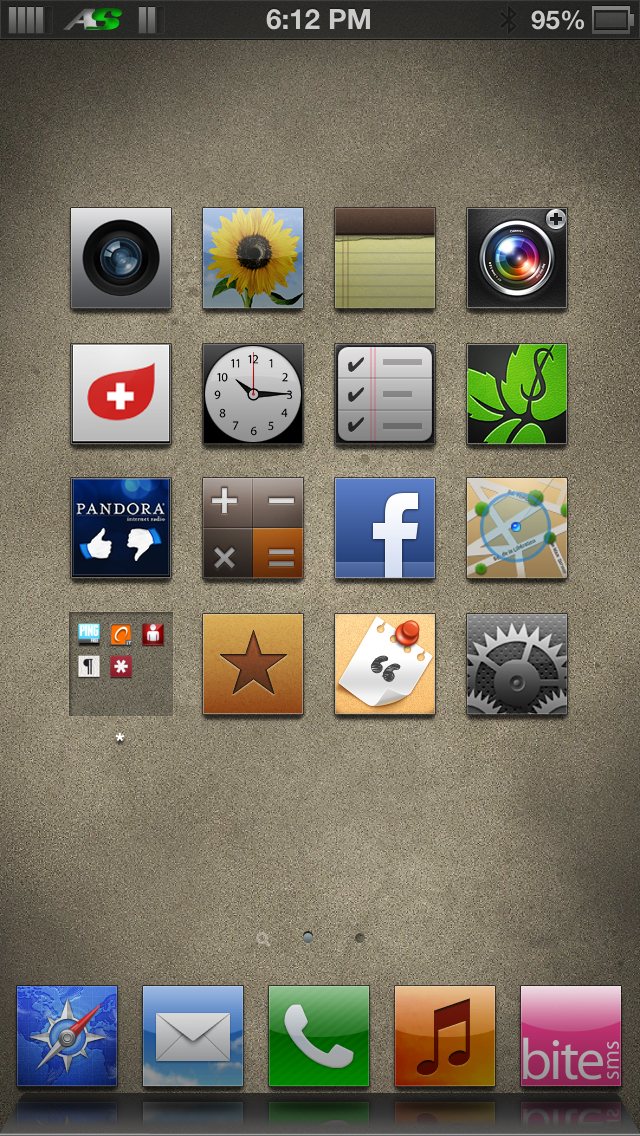Image resolution: width=640 pixels, height=1136 pixels.
Task: Launch the Notes app
Action: pyautogui.click(x=385, y=258)
